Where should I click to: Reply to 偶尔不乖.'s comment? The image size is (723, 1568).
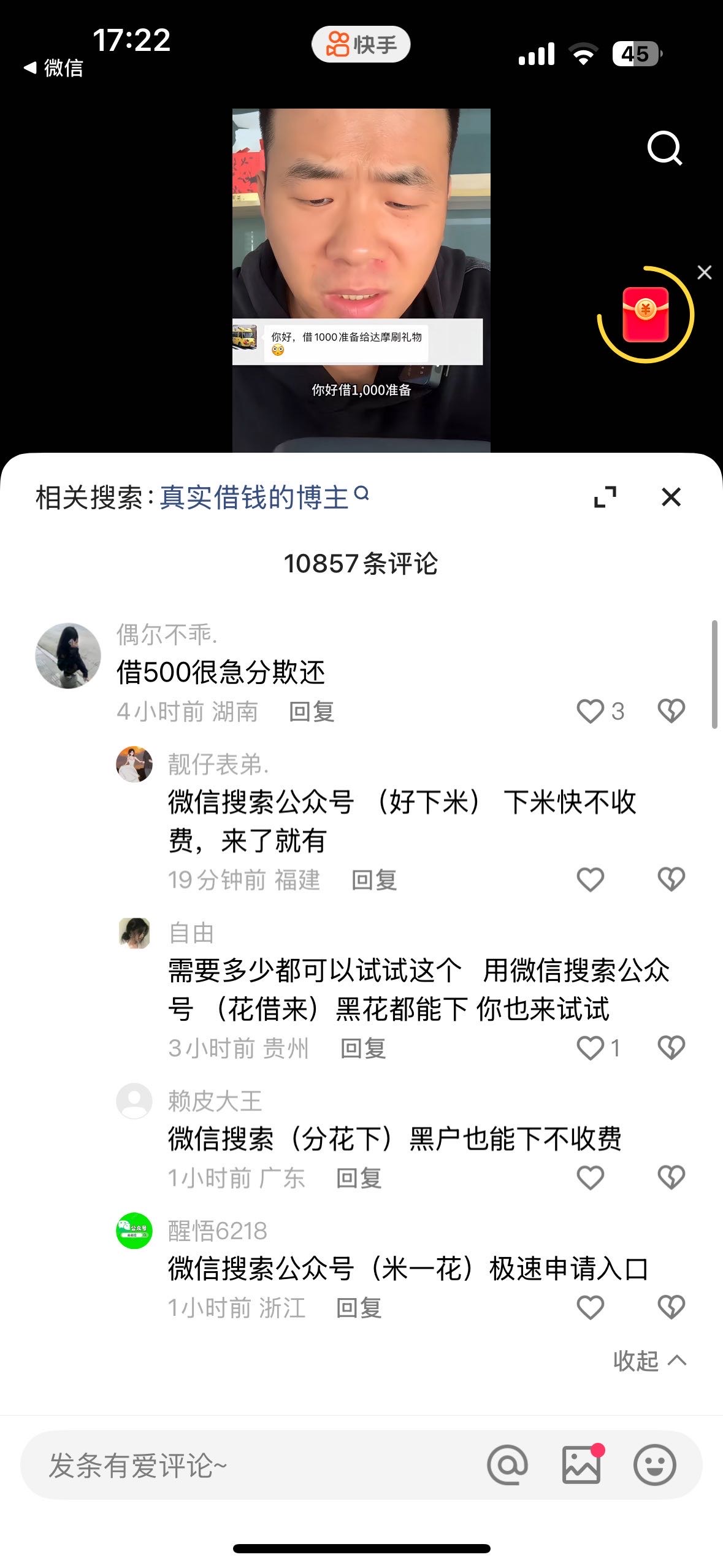pyautogui.click(x=312, y=712)
